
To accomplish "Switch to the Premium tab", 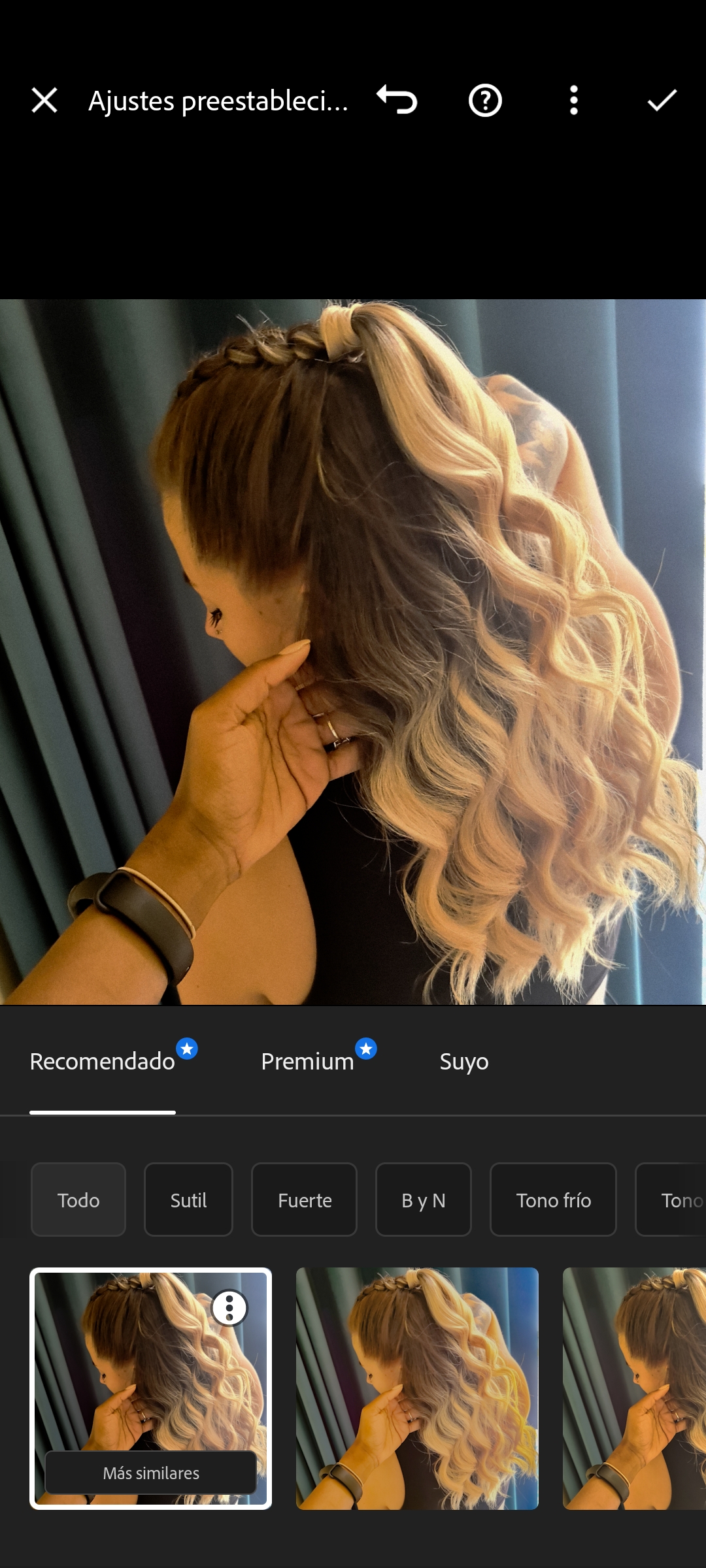I will click(307, 1062).
